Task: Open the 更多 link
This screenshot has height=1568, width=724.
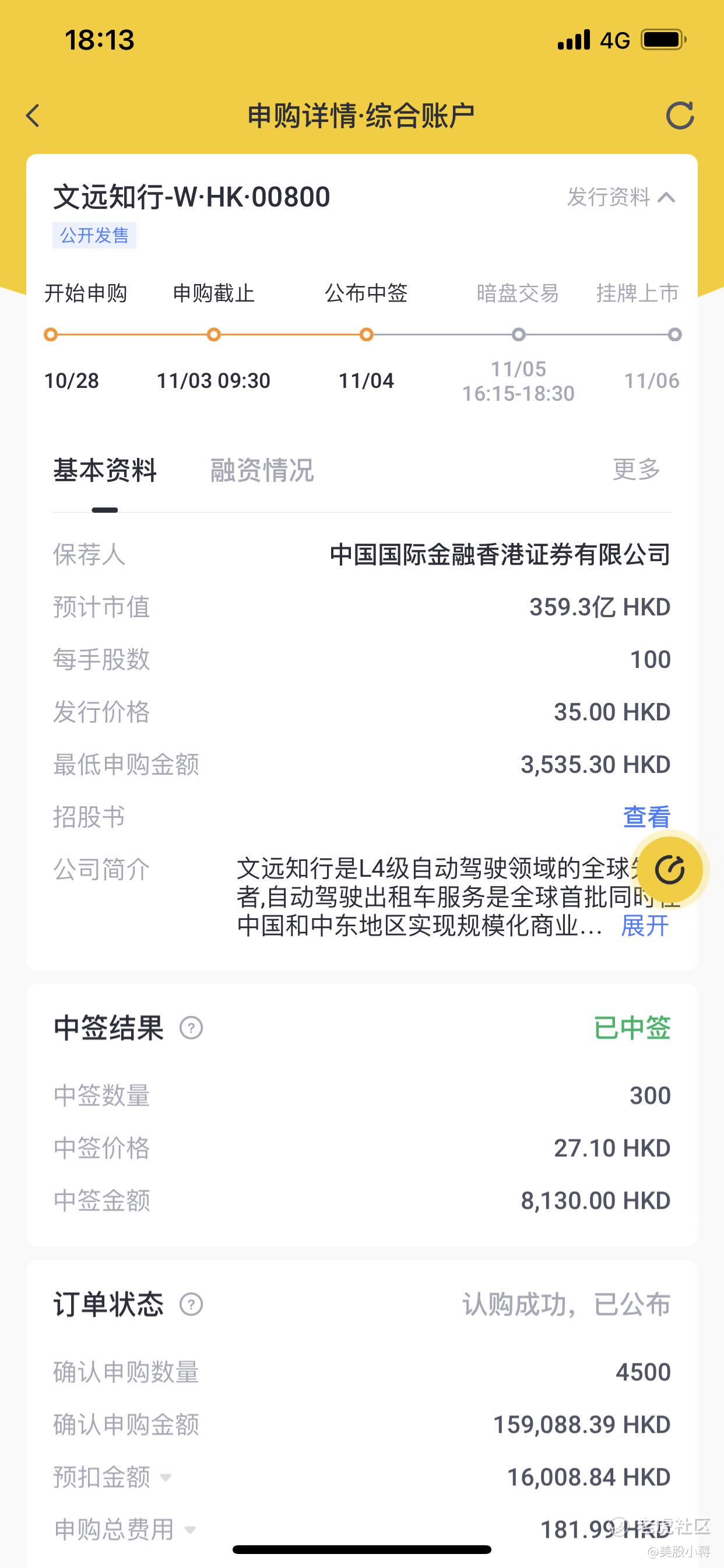Action: [637, 470]
